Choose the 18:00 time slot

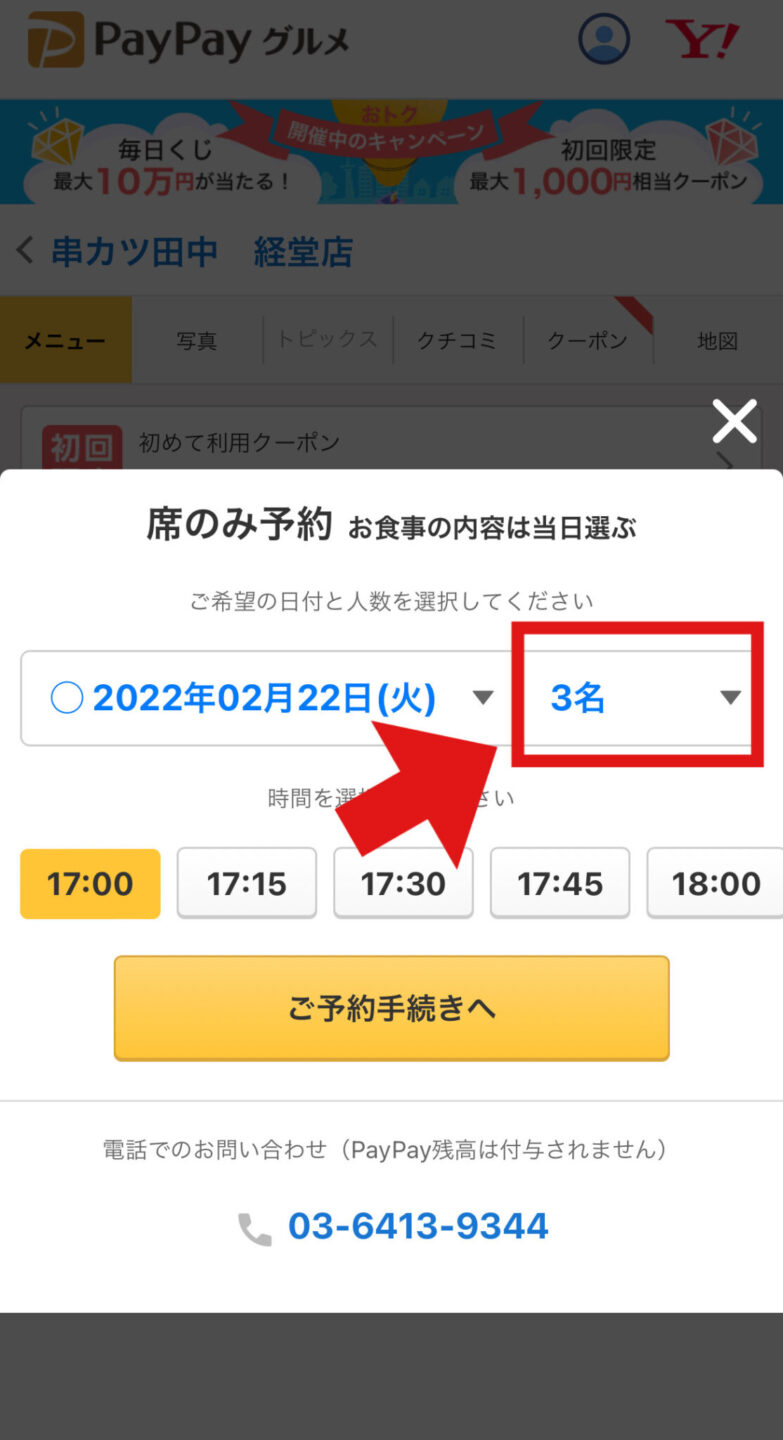click(715, 884)
